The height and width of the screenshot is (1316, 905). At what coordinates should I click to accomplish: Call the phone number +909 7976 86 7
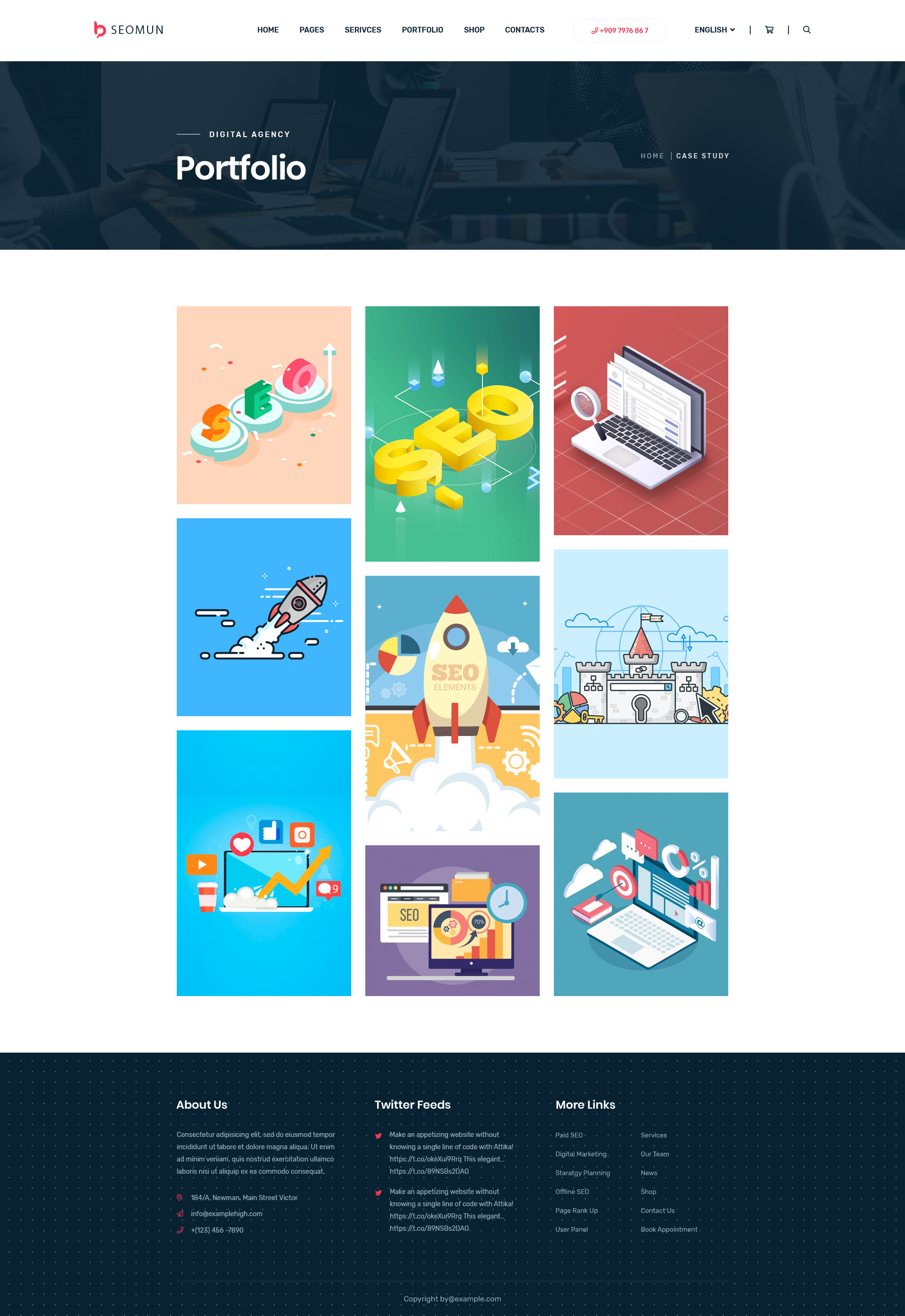coord(620,31)
